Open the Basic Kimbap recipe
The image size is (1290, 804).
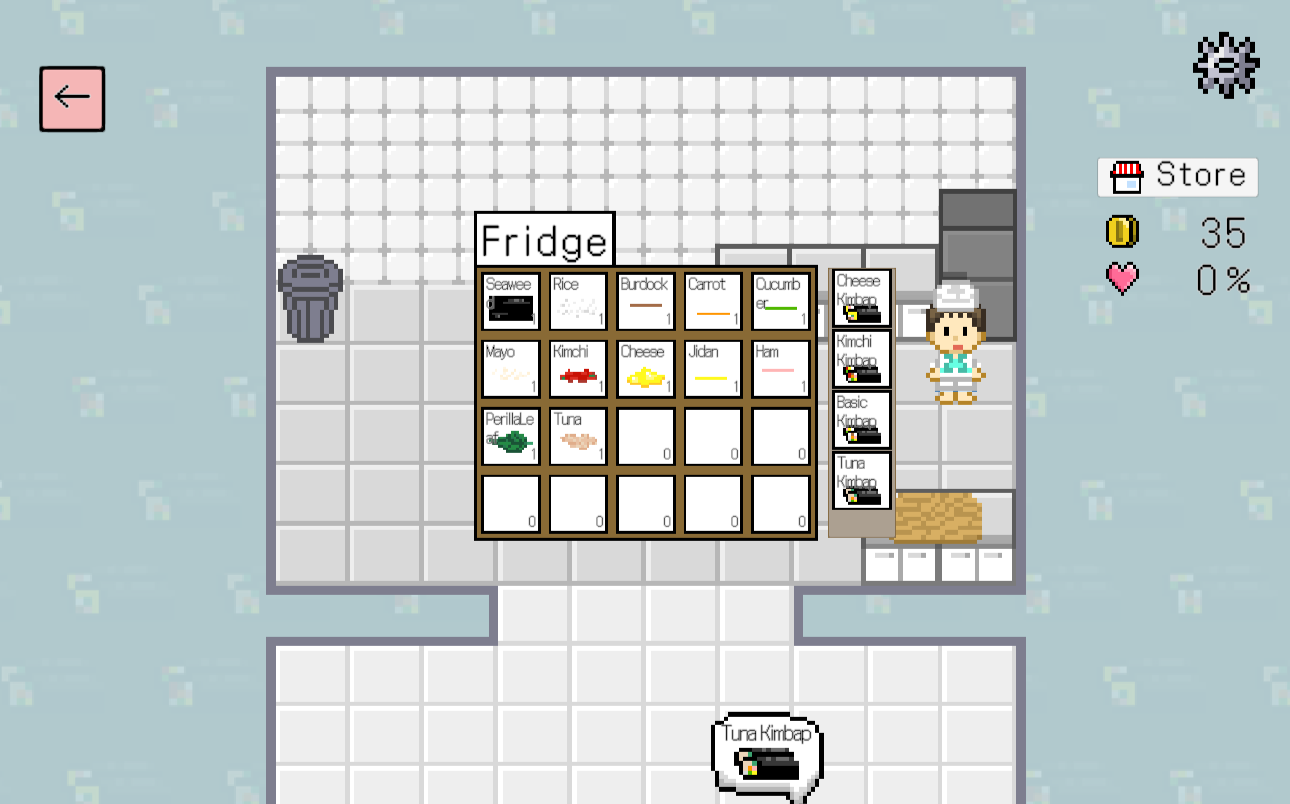coord(862,420)
